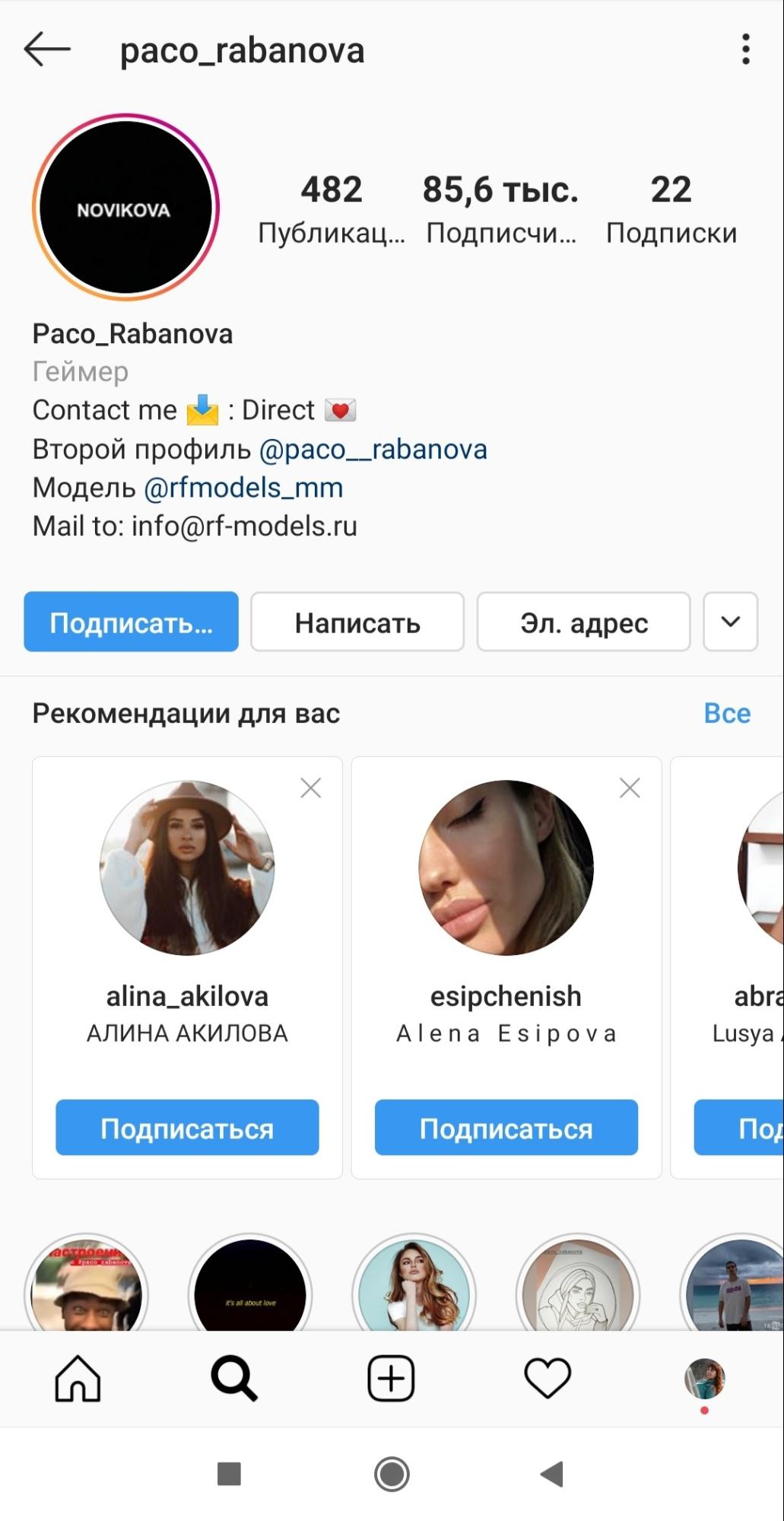Open the @paco__rabanova profile link
The height and width of the screenshot is (1521, 784).
[x=373, y=449]
